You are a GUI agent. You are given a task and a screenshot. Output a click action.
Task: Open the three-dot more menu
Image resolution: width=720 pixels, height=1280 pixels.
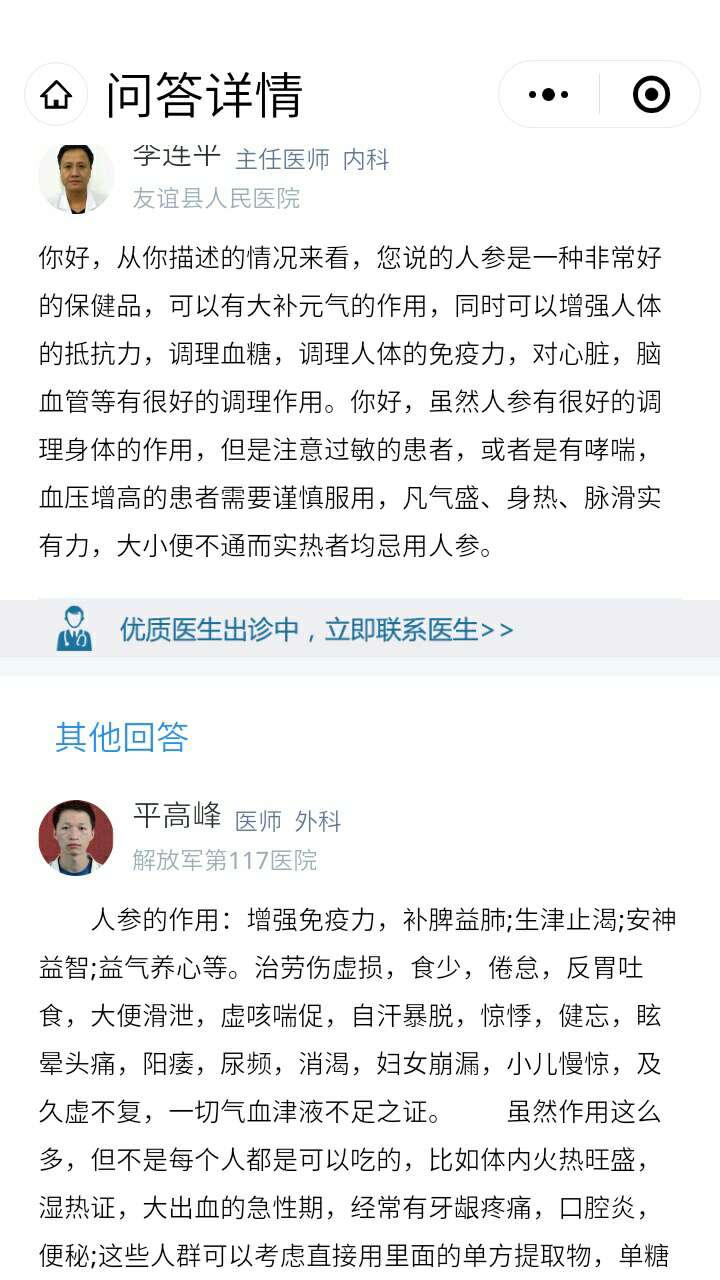pos(548,95)
